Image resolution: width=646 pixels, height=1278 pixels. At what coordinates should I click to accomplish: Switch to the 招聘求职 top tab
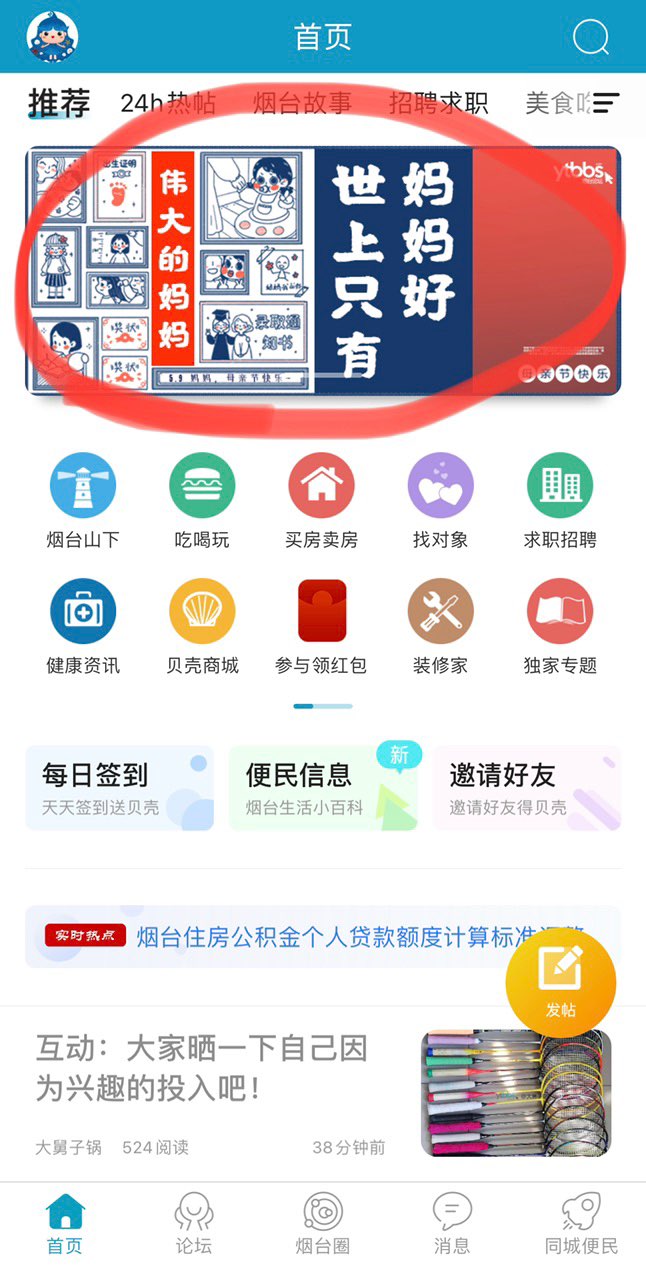coord(438,103)
